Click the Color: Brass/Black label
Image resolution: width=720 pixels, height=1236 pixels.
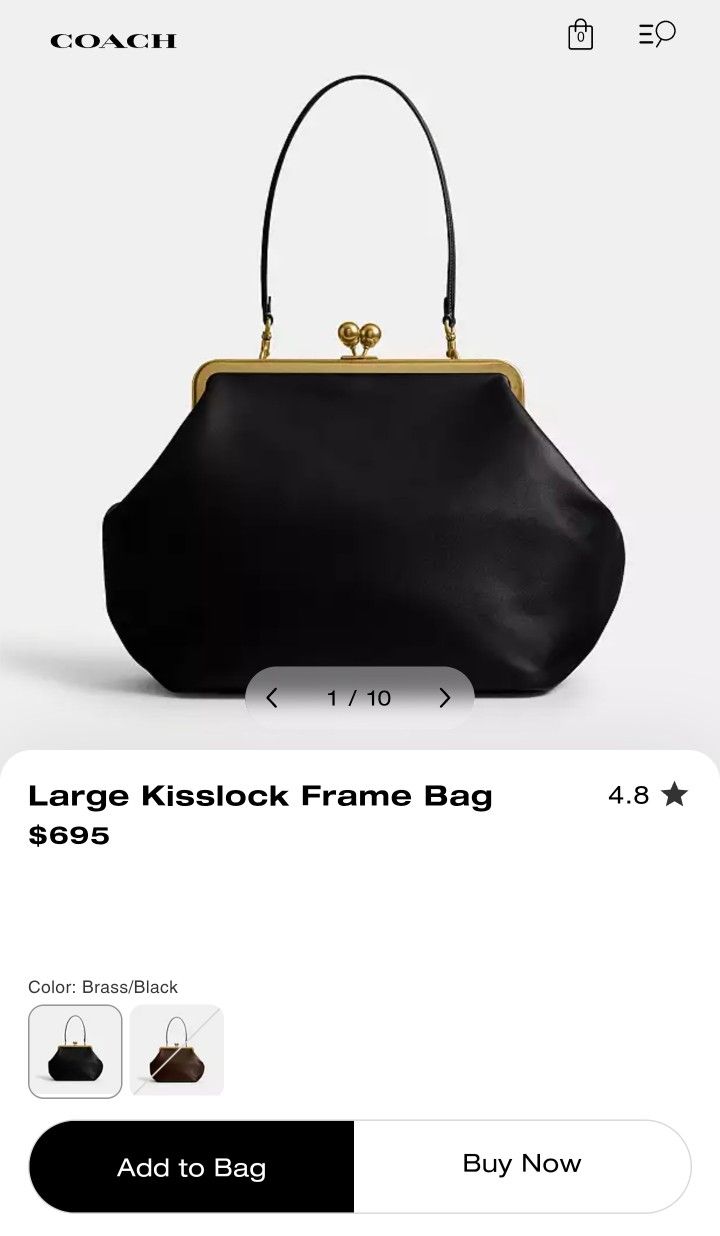103,987
